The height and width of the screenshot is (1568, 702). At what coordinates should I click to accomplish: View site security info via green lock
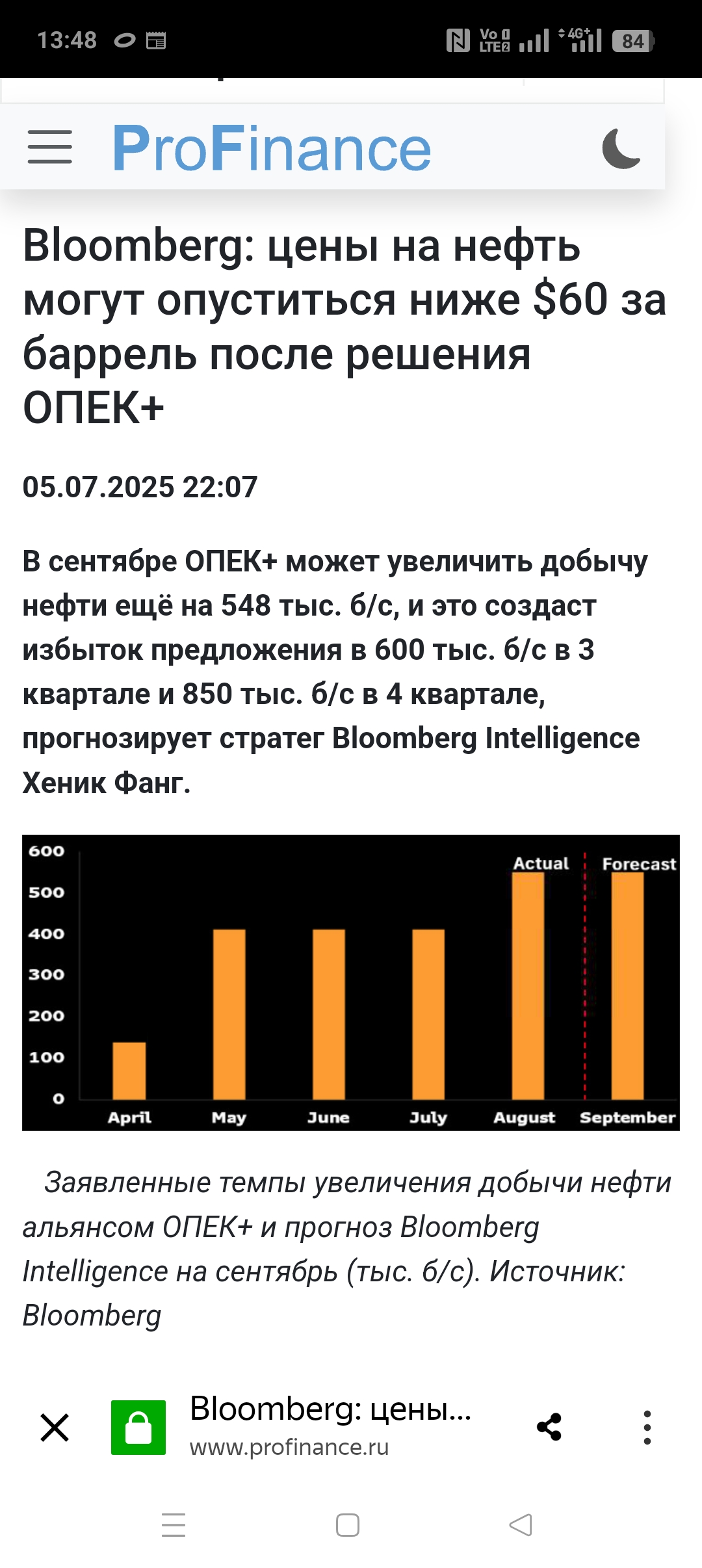pyautogui.click(x=138, y=1428)
